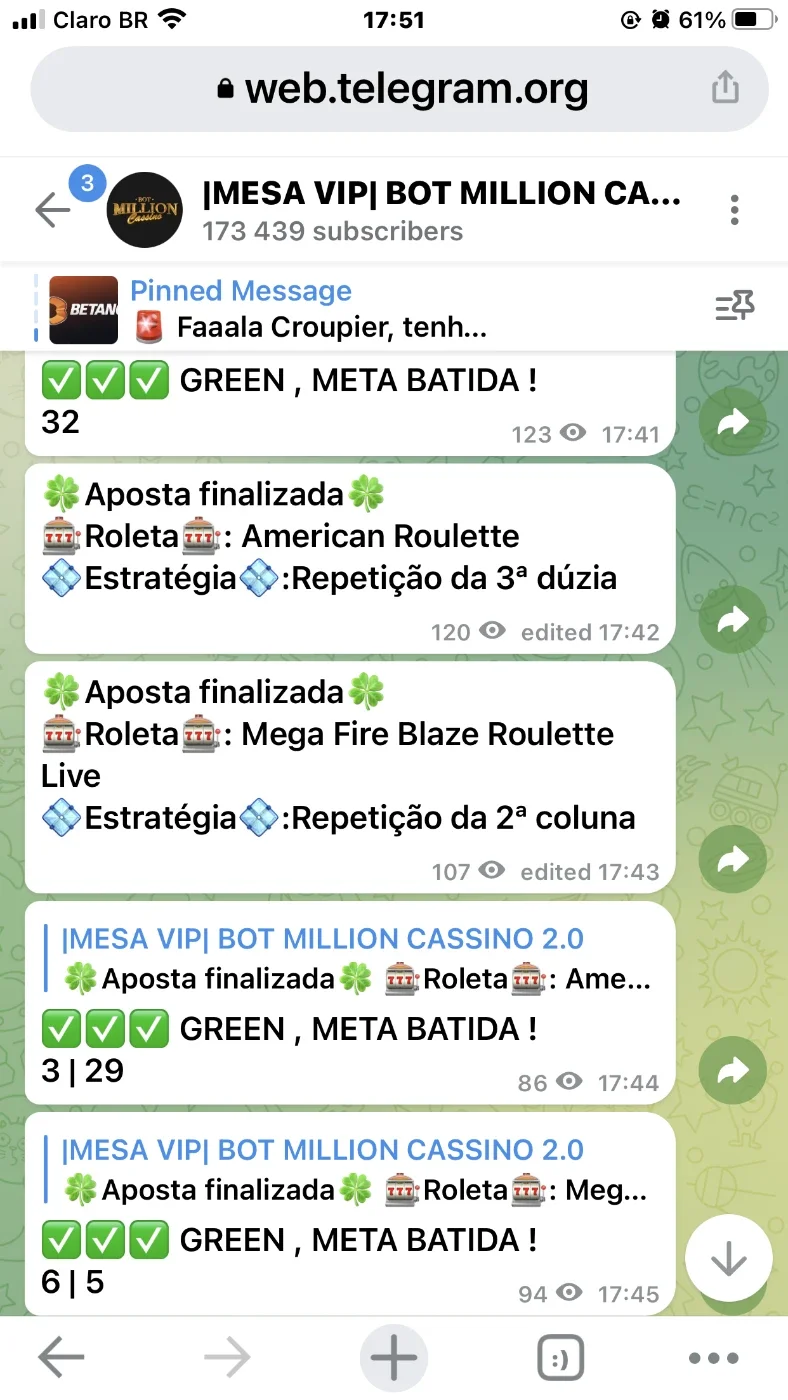This screenshot has height=1400, width=788.
Task: Forward the 17:42 American Roulette message
Action: click(733, 619)
